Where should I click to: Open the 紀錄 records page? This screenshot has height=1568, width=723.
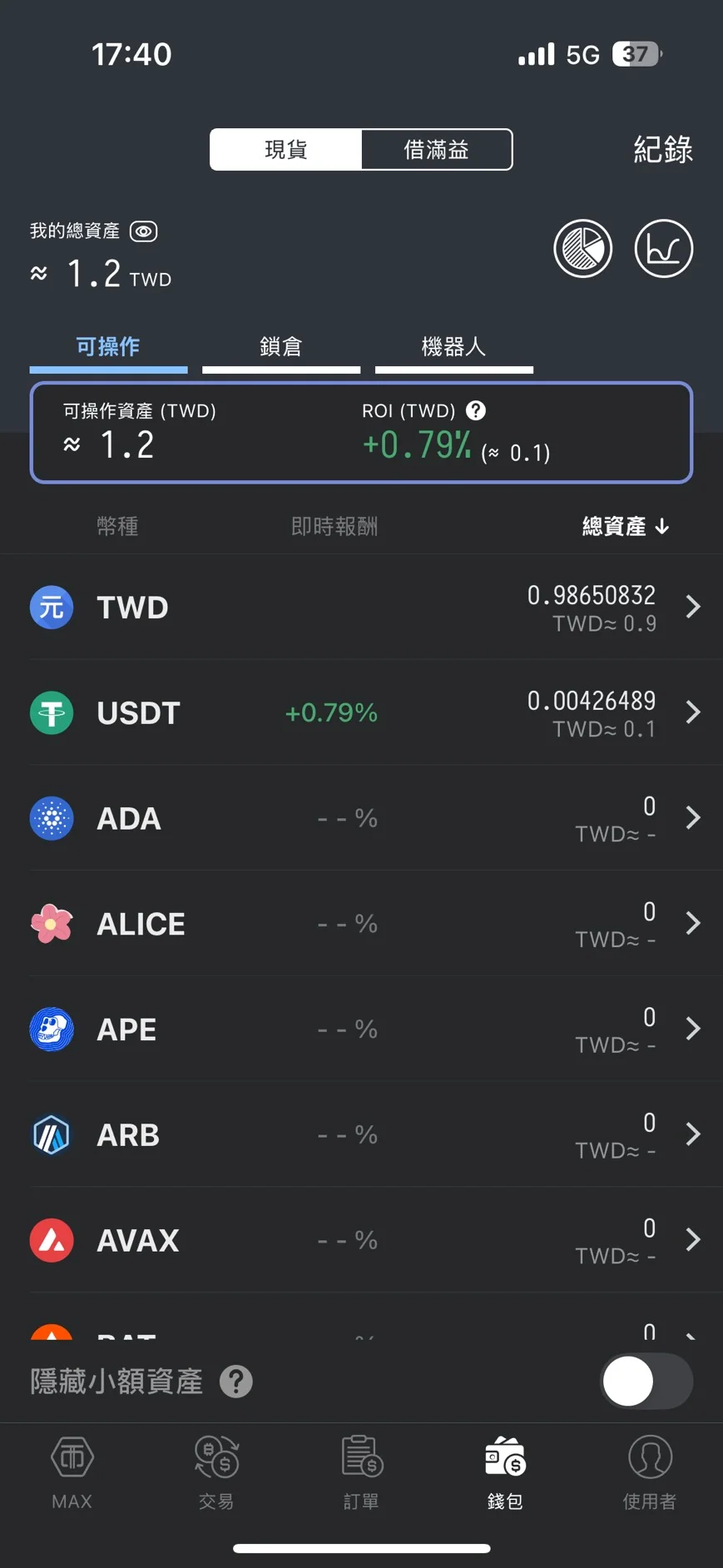[661, 150]
